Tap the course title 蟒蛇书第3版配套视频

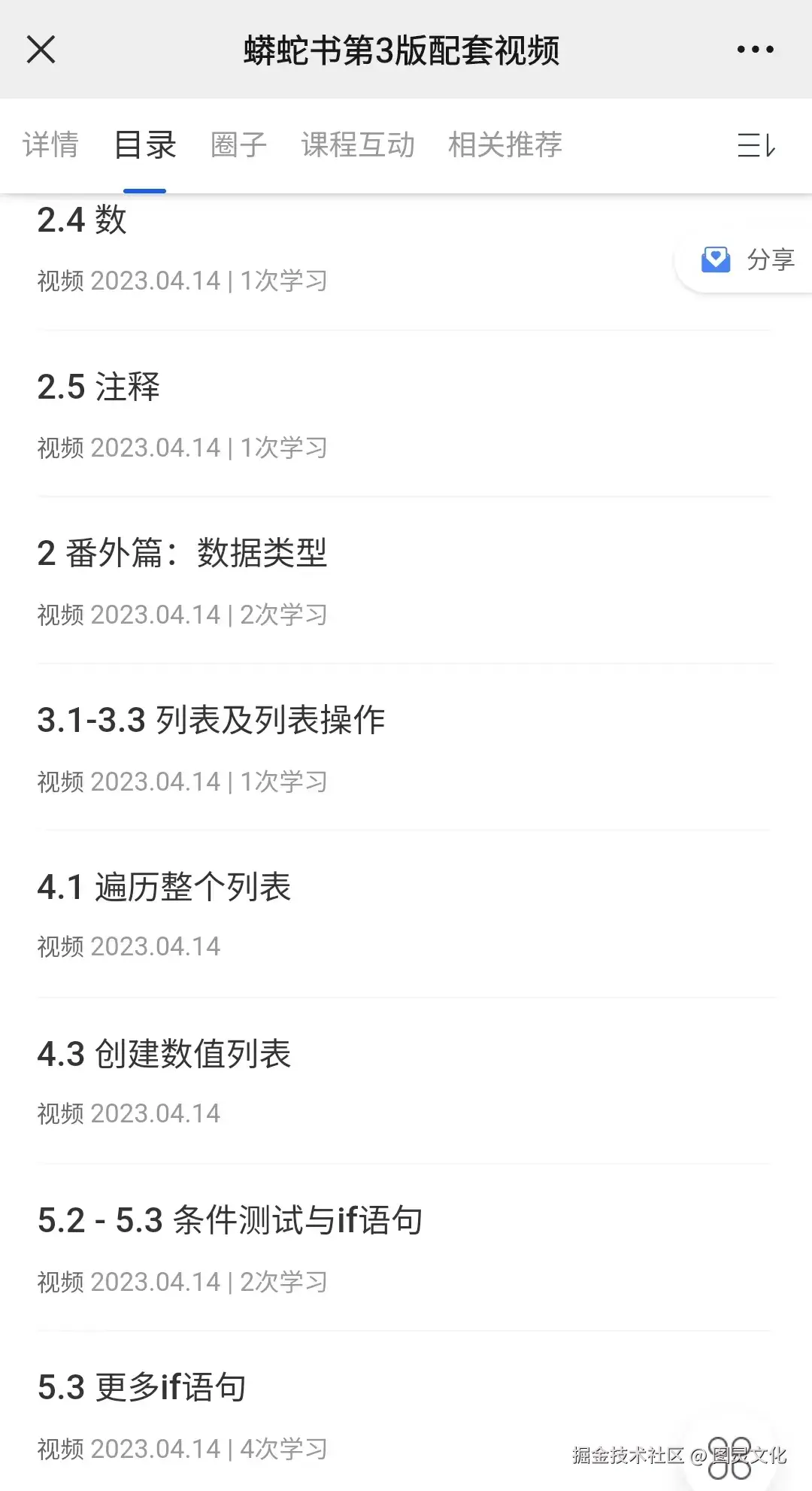pyautogui.click(x=401, y=50)
